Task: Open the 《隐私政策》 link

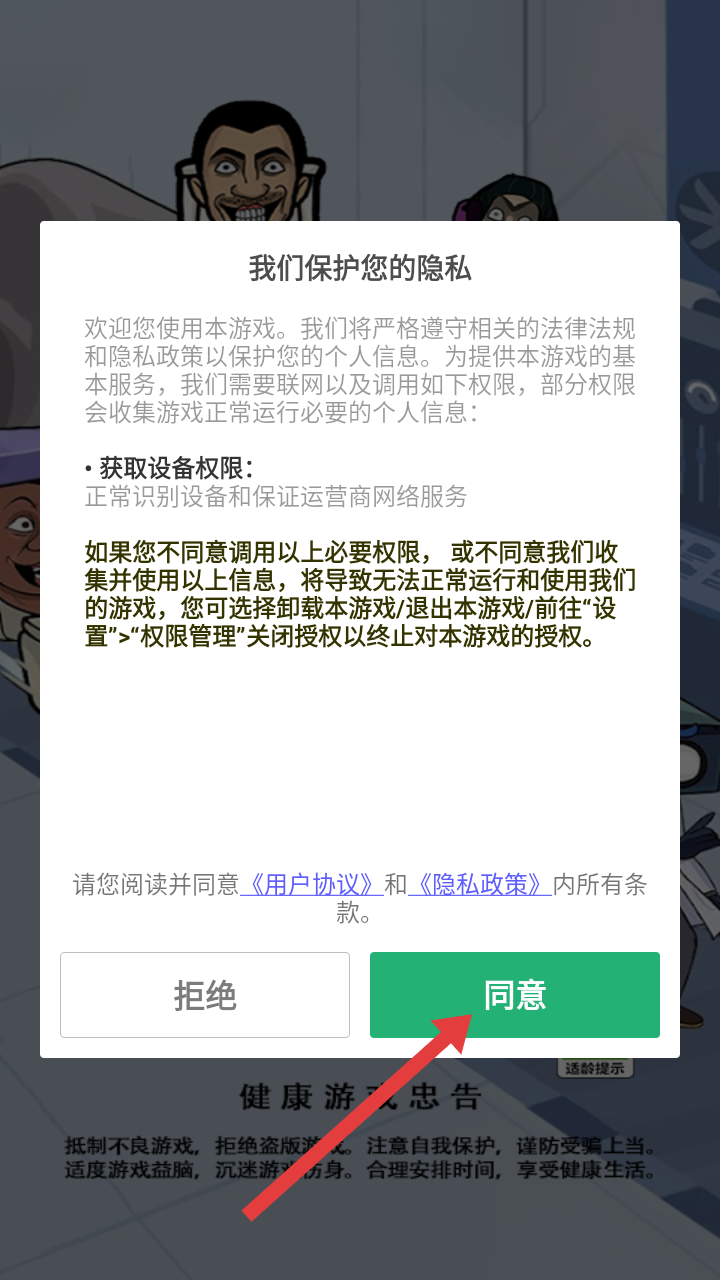Action: [x=480, y=885]
